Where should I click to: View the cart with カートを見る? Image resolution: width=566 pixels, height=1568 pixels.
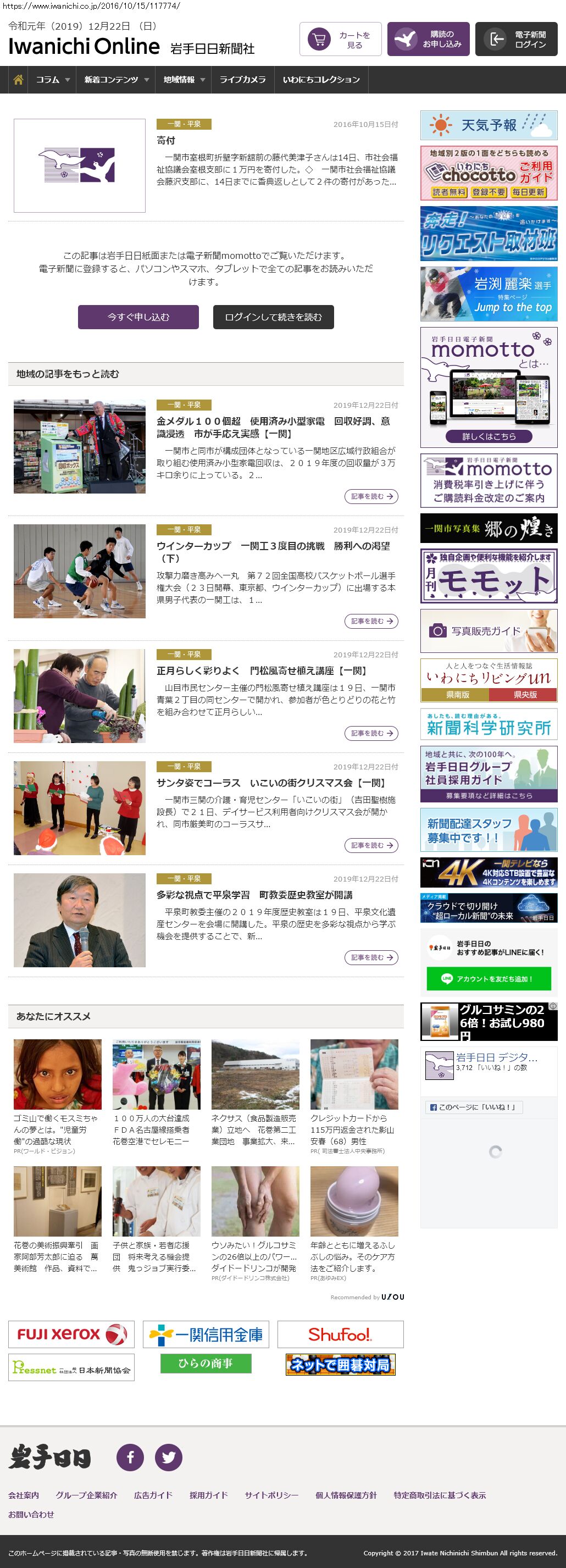click(340, 40)
